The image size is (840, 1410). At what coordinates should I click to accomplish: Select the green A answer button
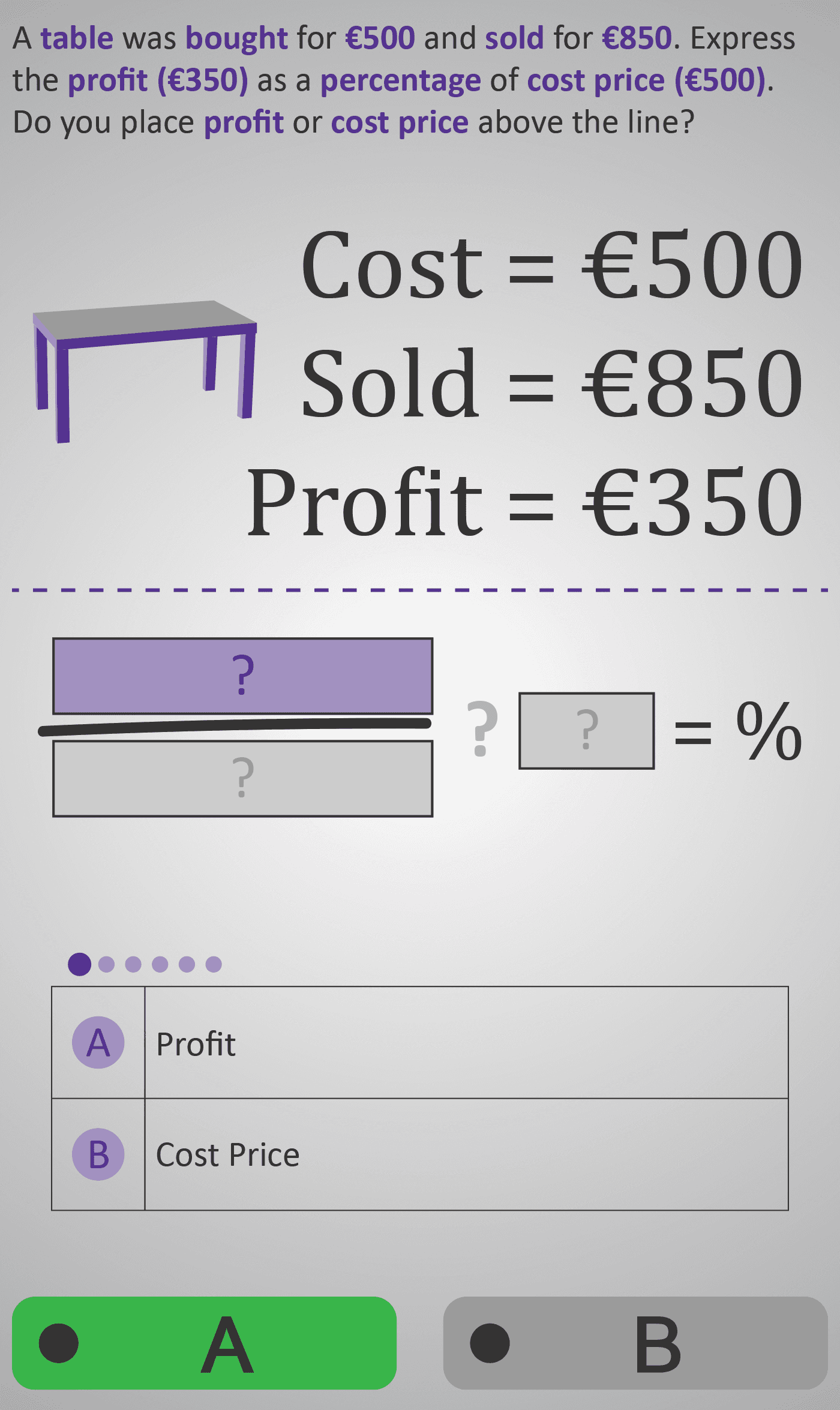[x=204, y=1343]
